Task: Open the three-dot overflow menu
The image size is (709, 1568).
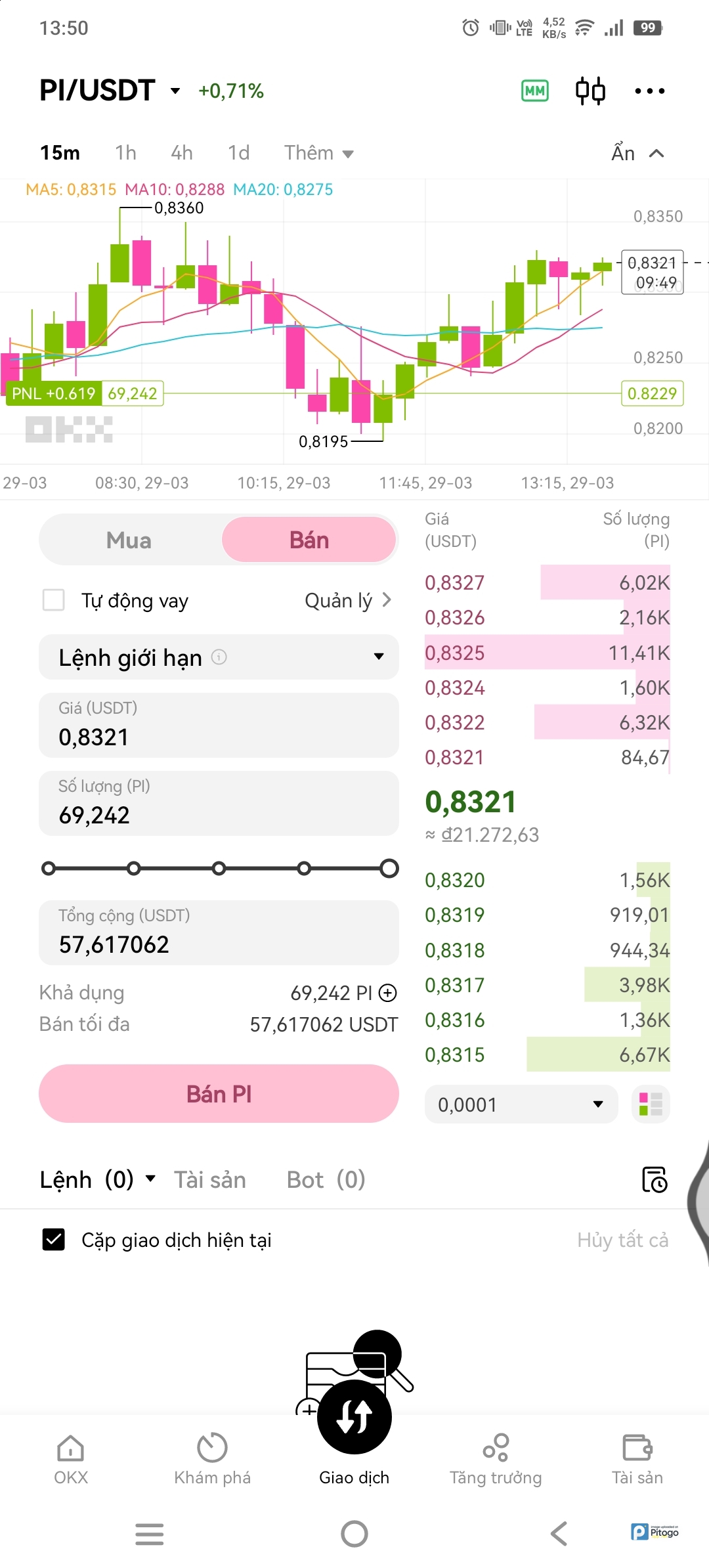Action: pos(650,91)
